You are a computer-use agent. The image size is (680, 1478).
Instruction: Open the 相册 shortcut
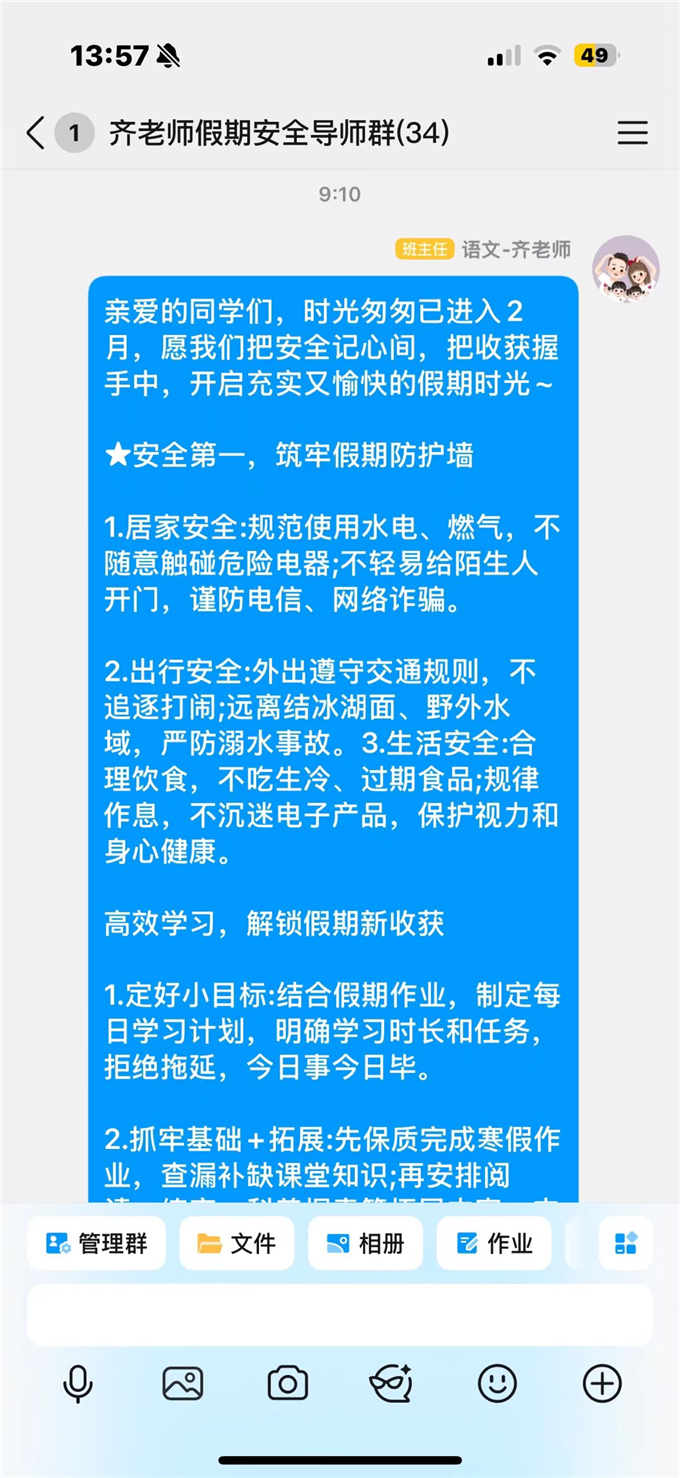click(x=365, y=1243)
